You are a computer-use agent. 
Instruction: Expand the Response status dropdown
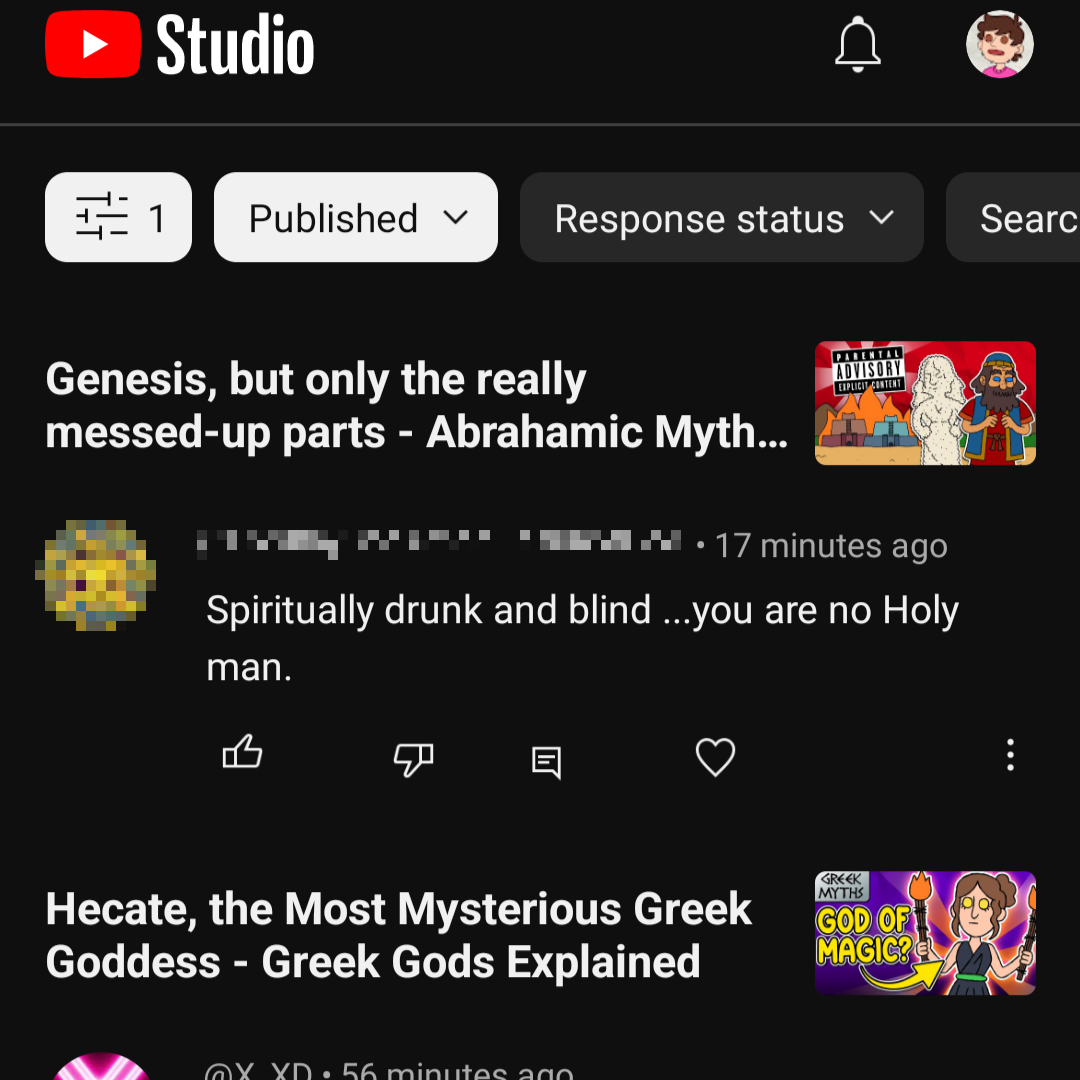pos(721,217)
